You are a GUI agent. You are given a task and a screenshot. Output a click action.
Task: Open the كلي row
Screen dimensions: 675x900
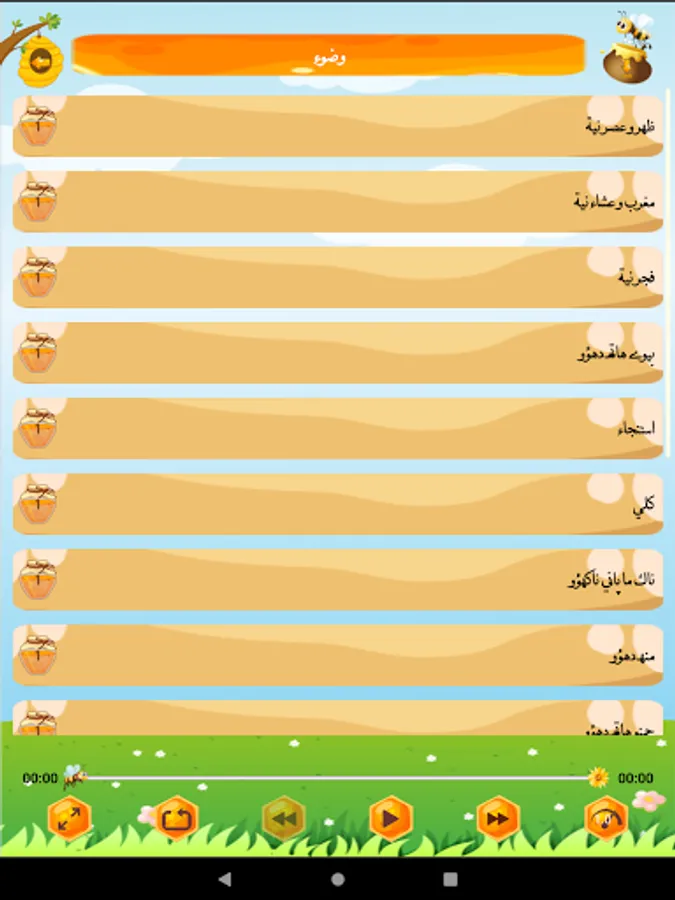[x=338, y=504]
